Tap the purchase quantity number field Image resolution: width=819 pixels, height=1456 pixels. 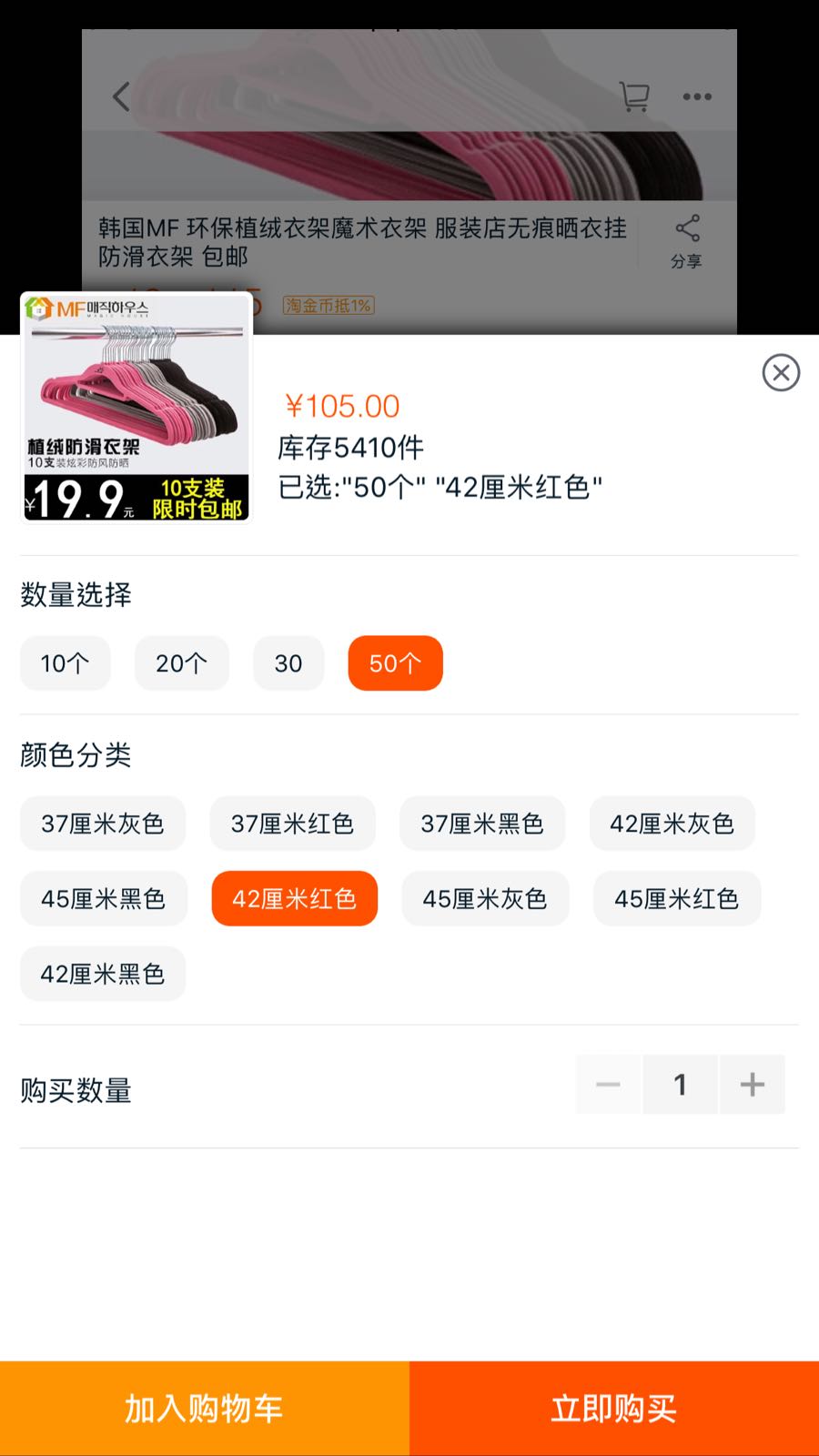(x=680, y=1085)
